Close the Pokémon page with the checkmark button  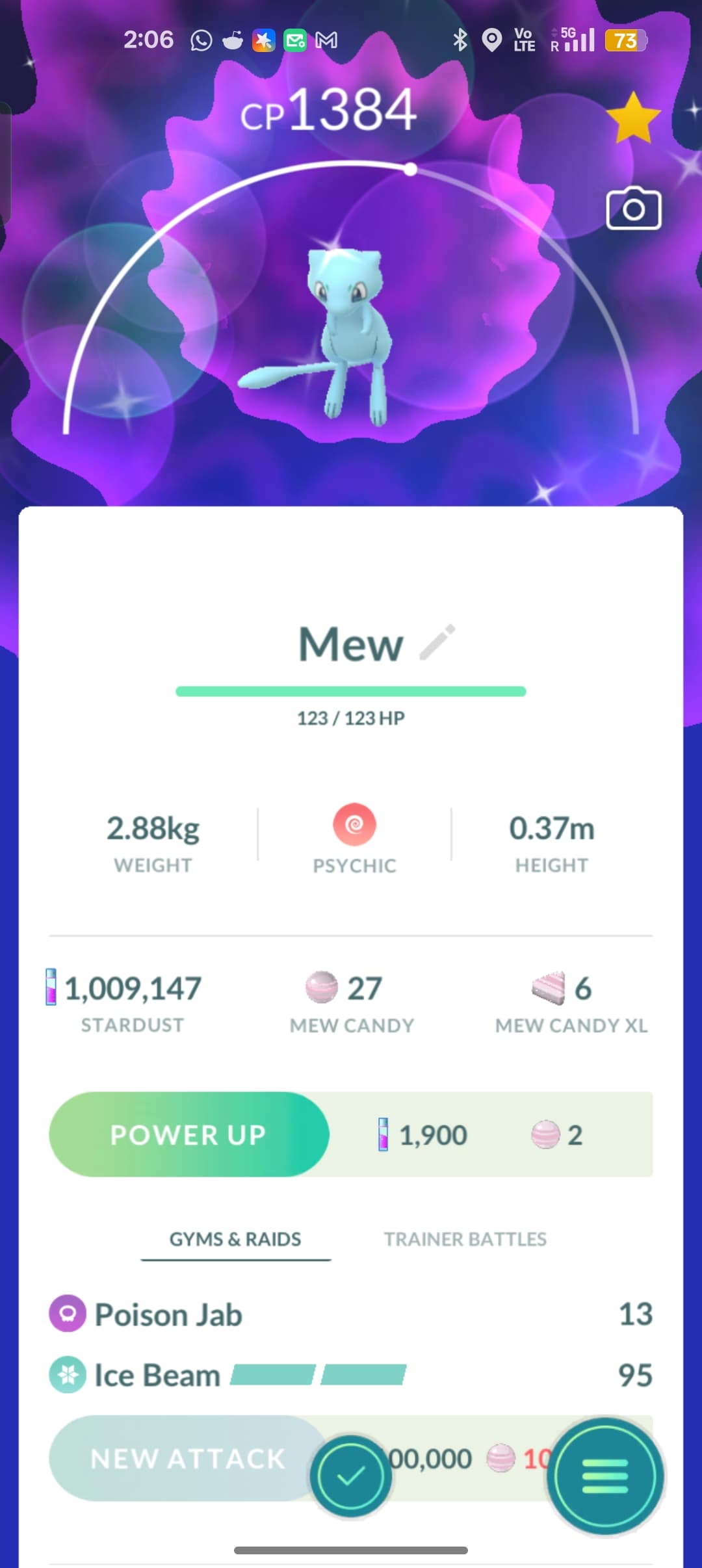coord(351,1476)
